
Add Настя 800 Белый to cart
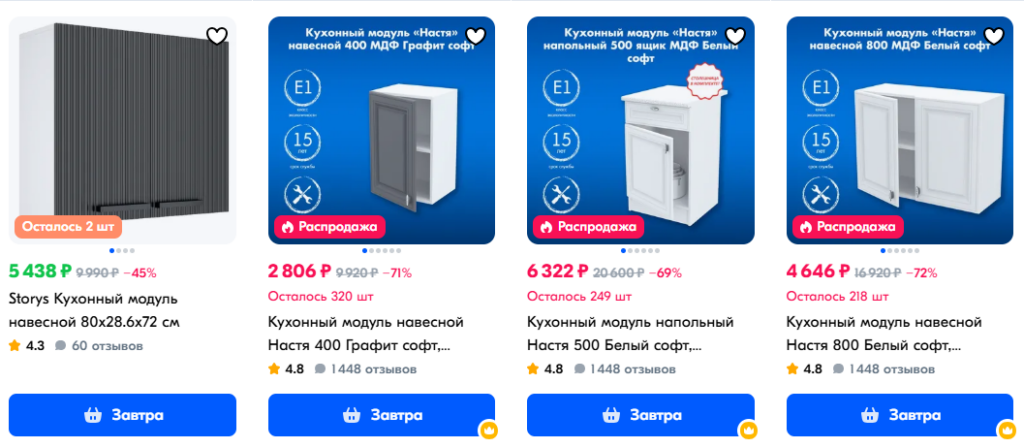coord(900,415)
